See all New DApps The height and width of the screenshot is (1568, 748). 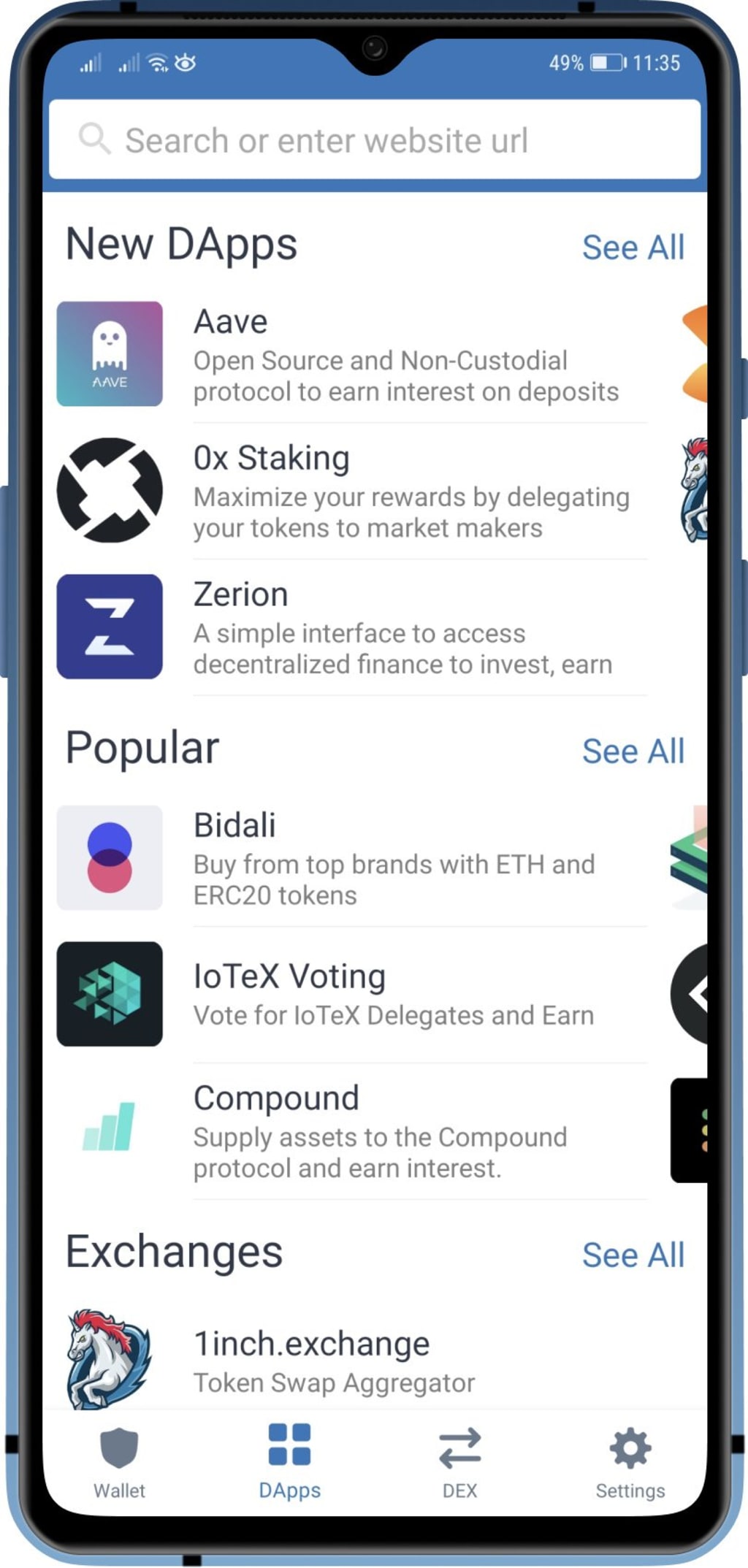pos(633,248)
